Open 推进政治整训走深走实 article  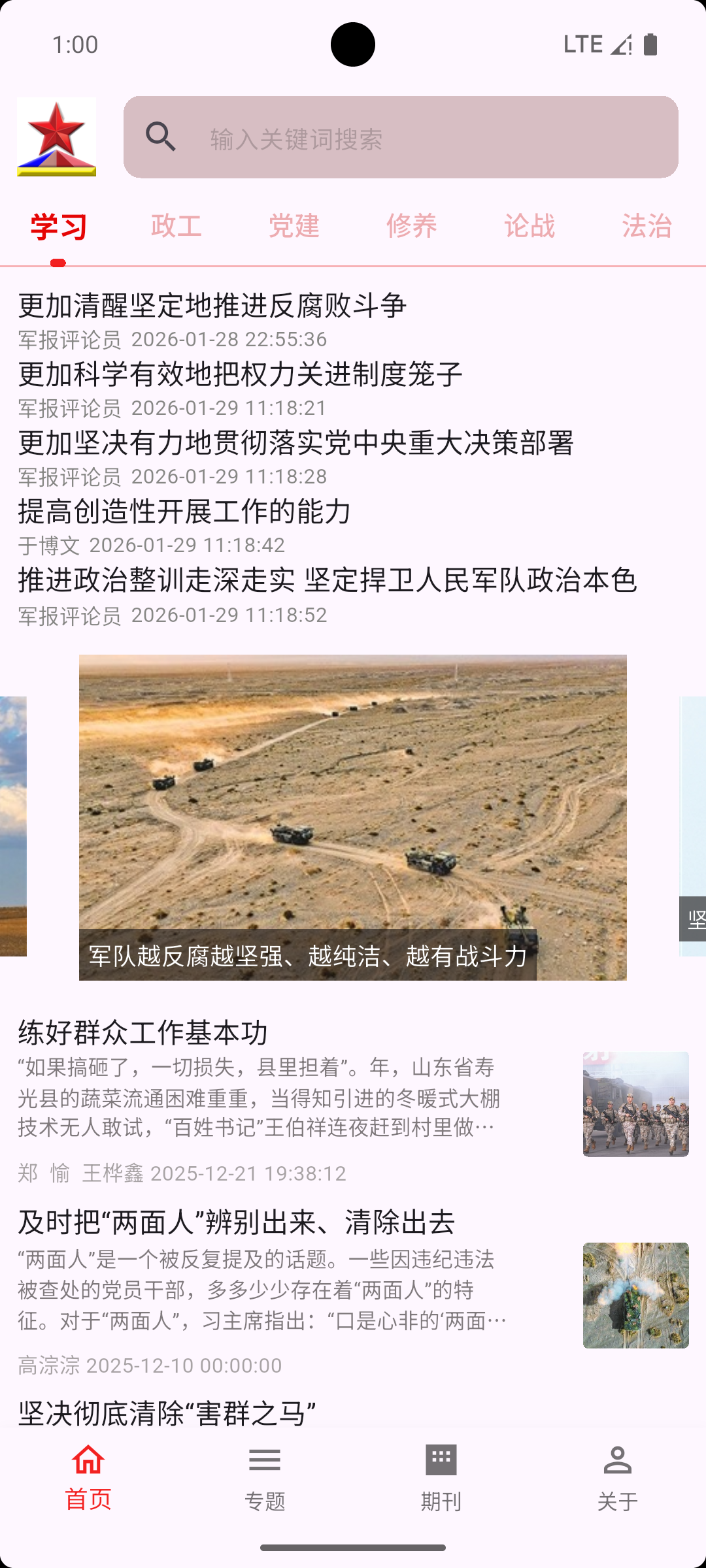pyautogui.click(x=327, y=580)
